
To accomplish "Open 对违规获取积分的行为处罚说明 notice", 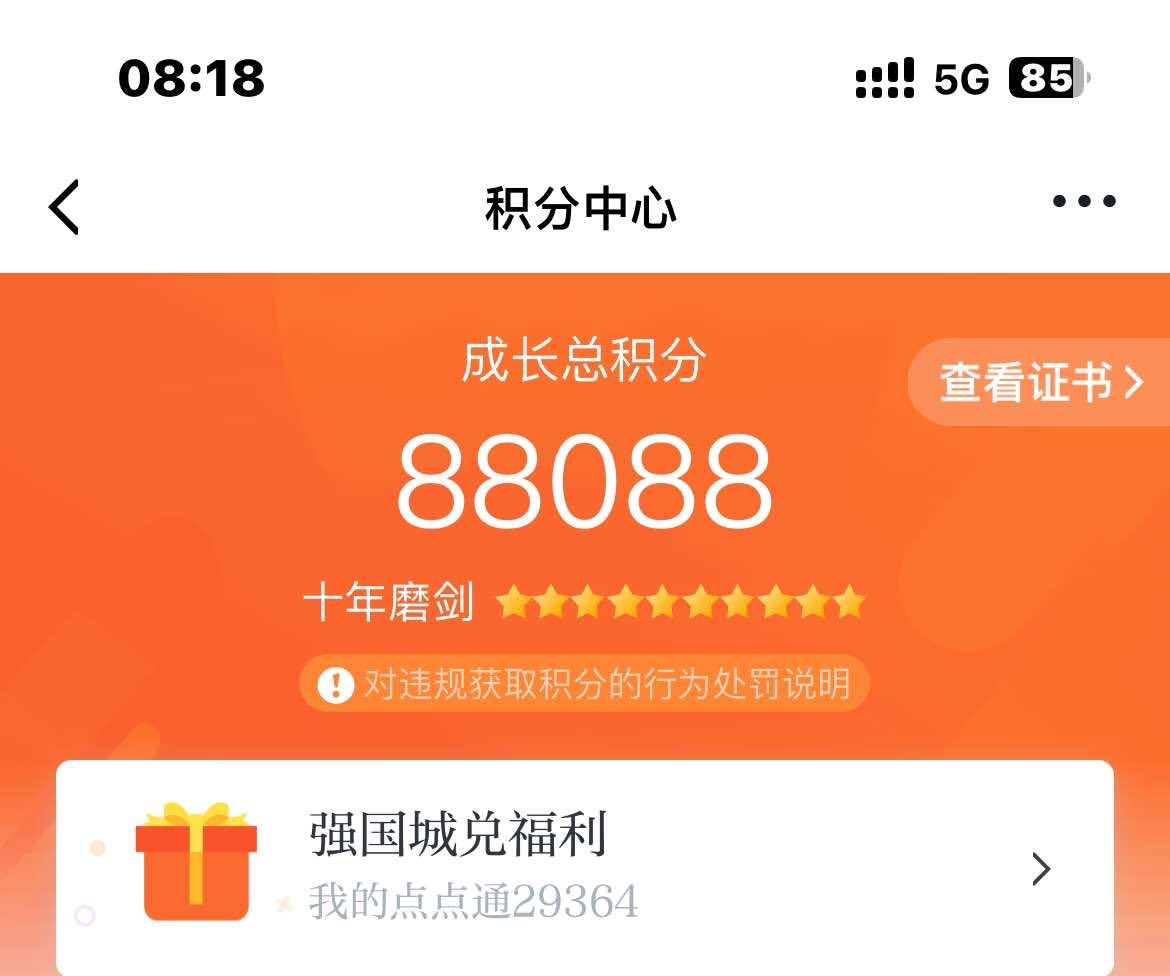I will pos(585,685).
